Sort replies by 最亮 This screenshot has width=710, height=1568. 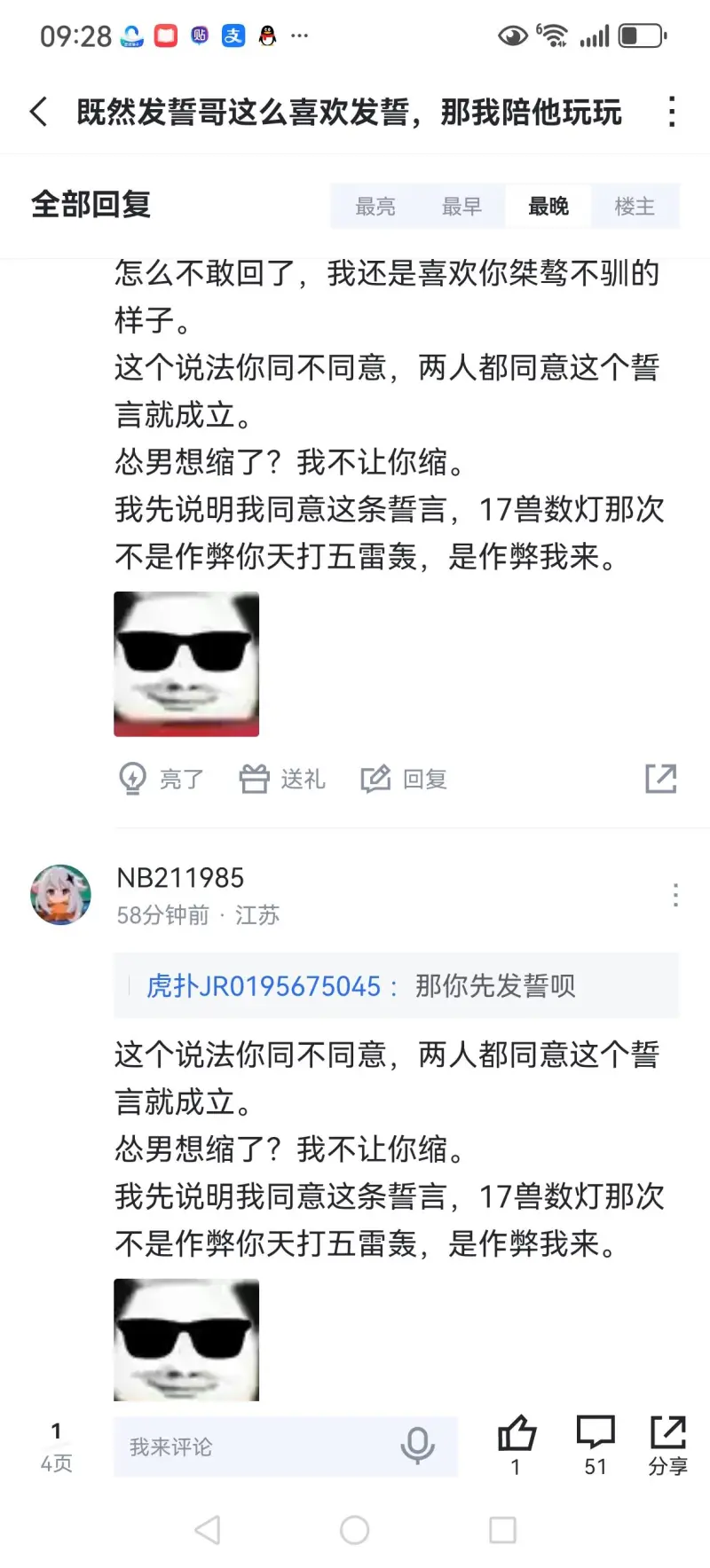pyautogui.click(x=375, y=207)
